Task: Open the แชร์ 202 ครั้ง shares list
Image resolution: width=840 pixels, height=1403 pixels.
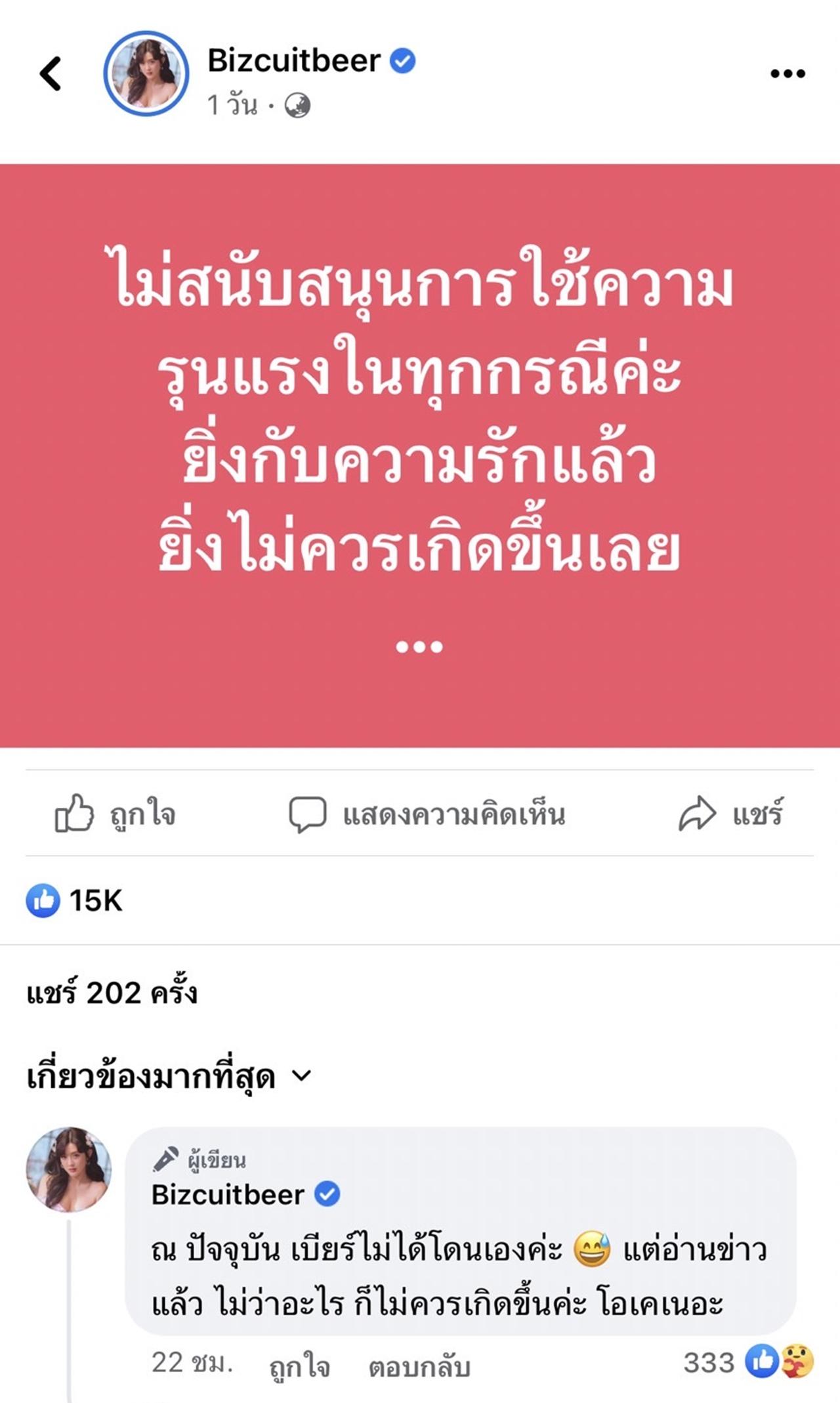Action: [112, 993]
